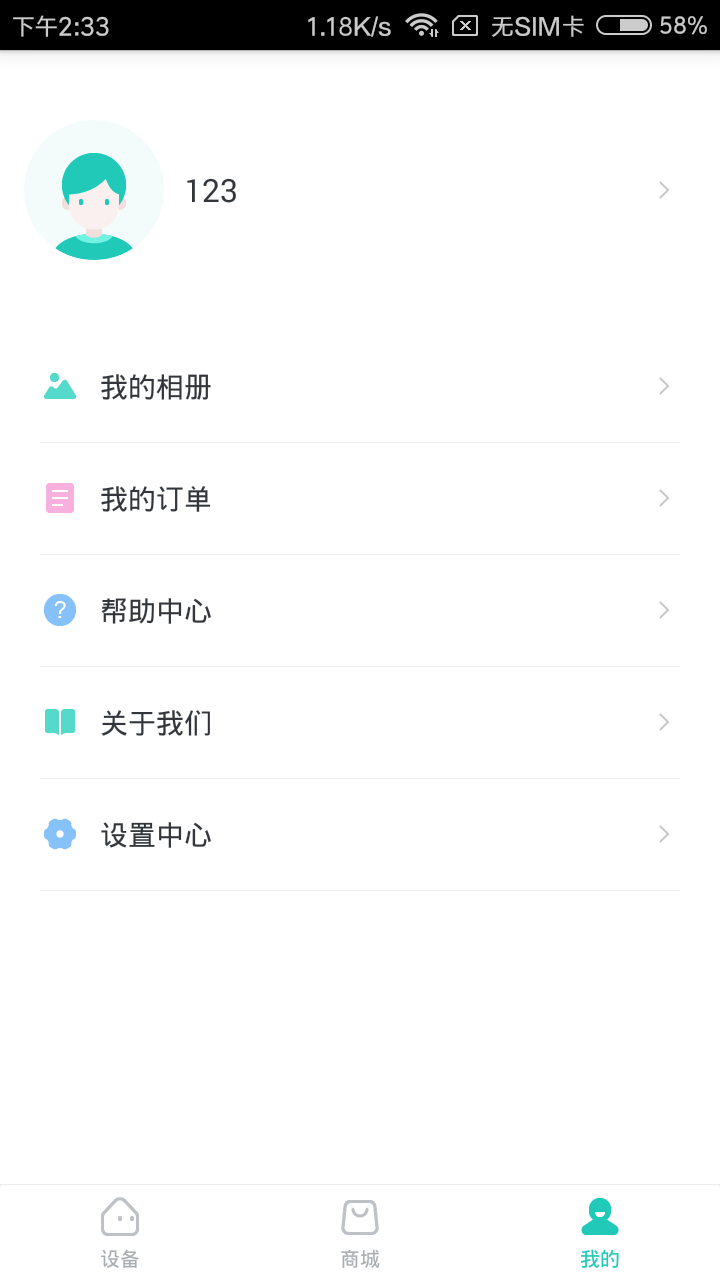The image size is (720, 1280).
Task: Open Settings Center using its right arrow
Action: 663,834
